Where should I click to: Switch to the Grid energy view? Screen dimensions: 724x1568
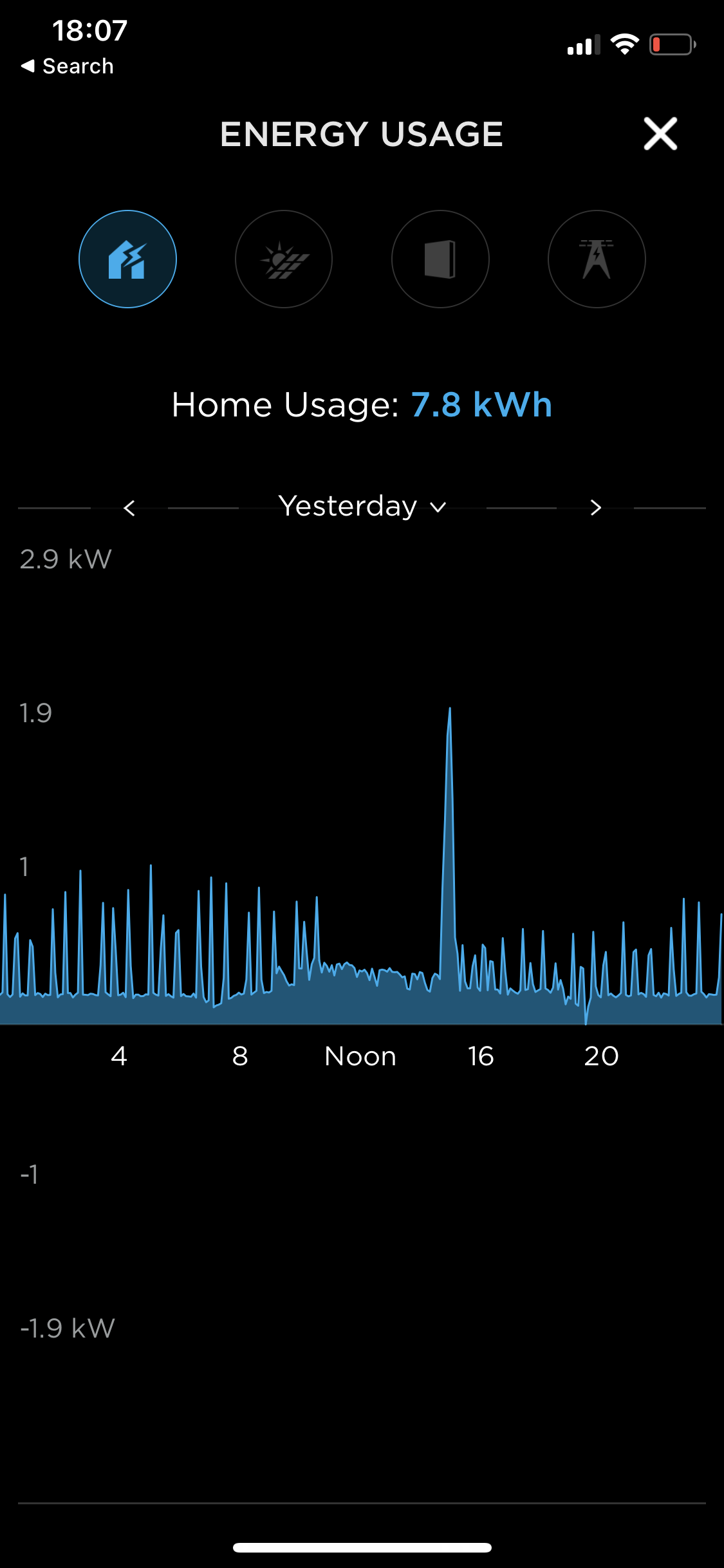click(597, 259)
